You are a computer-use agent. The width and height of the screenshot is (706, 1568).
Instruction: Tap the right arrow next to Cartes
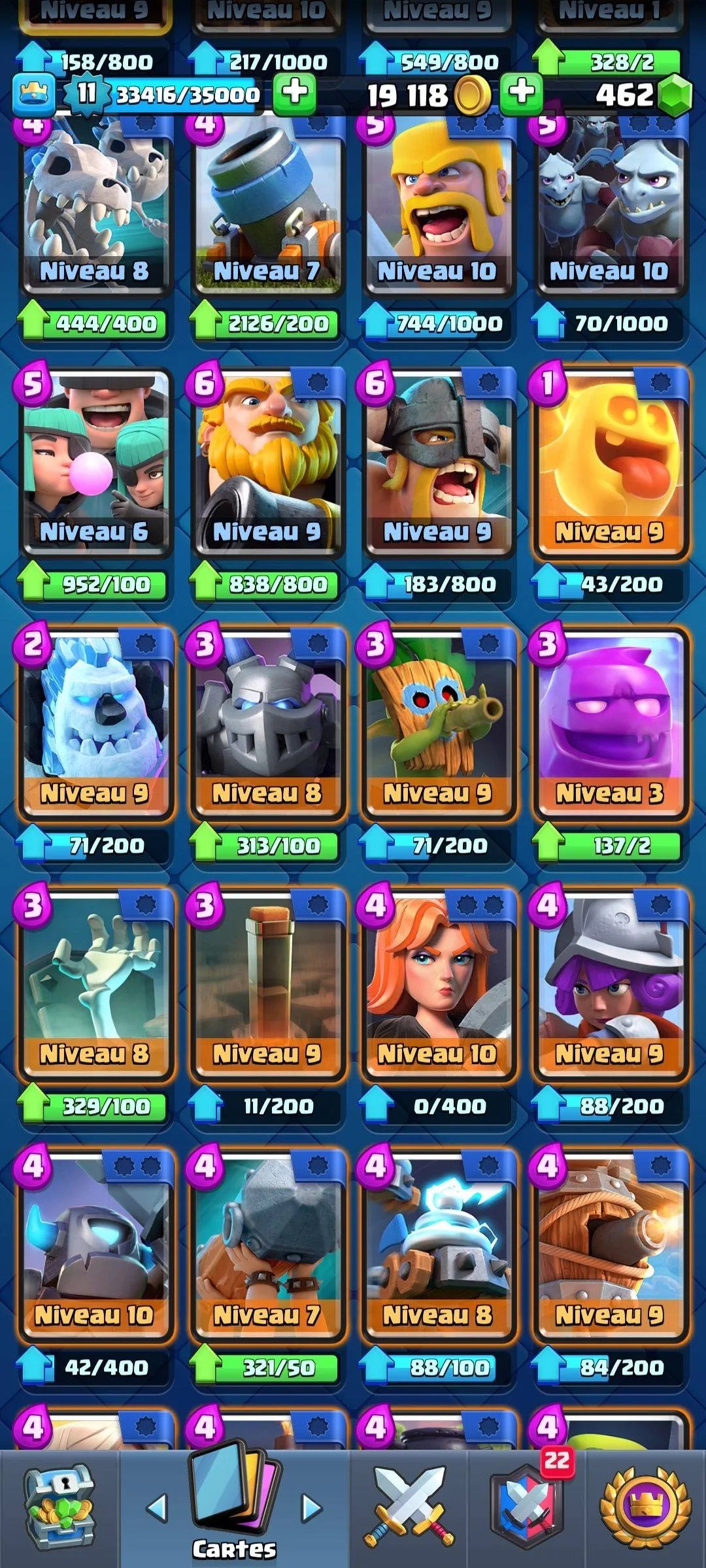[312, 1508]
